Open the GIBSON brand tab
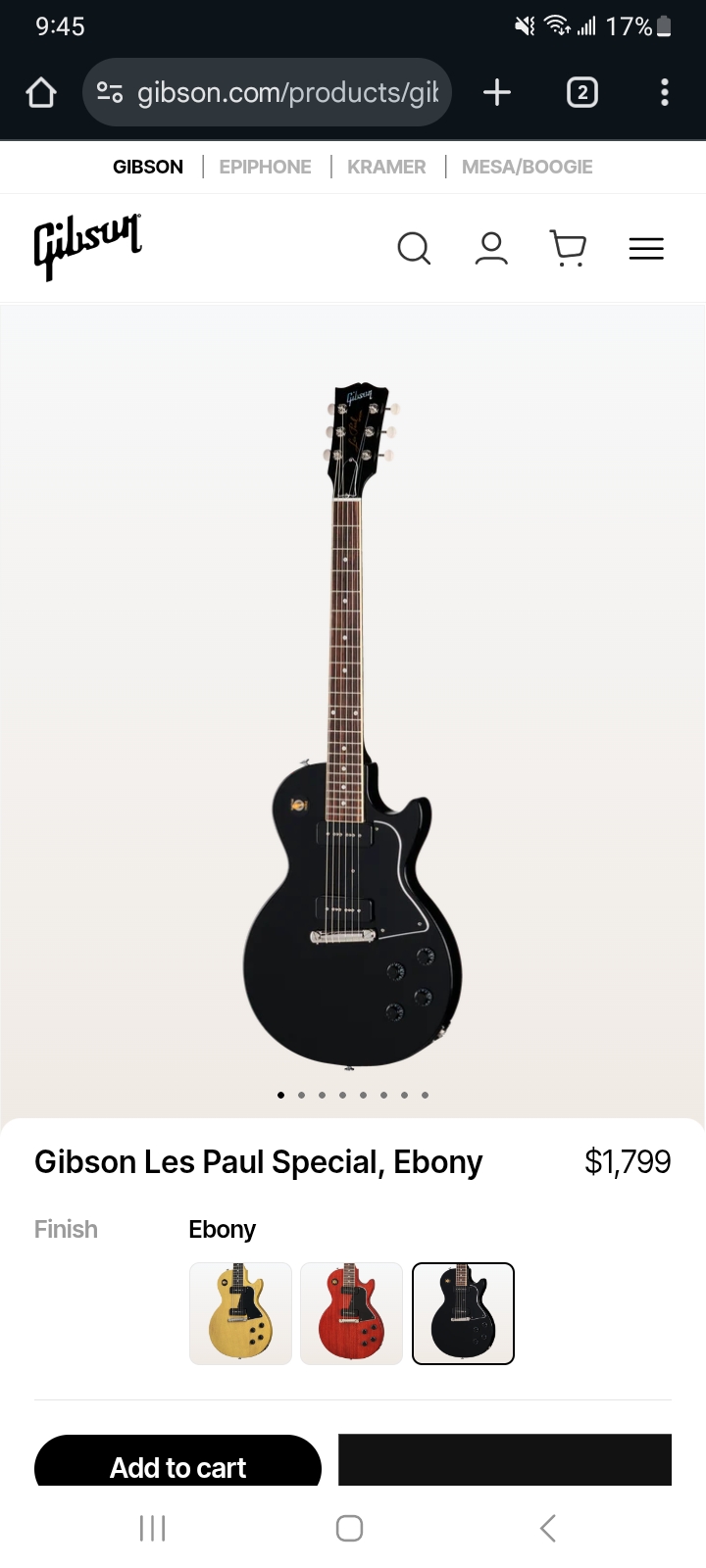 [148, 167]
